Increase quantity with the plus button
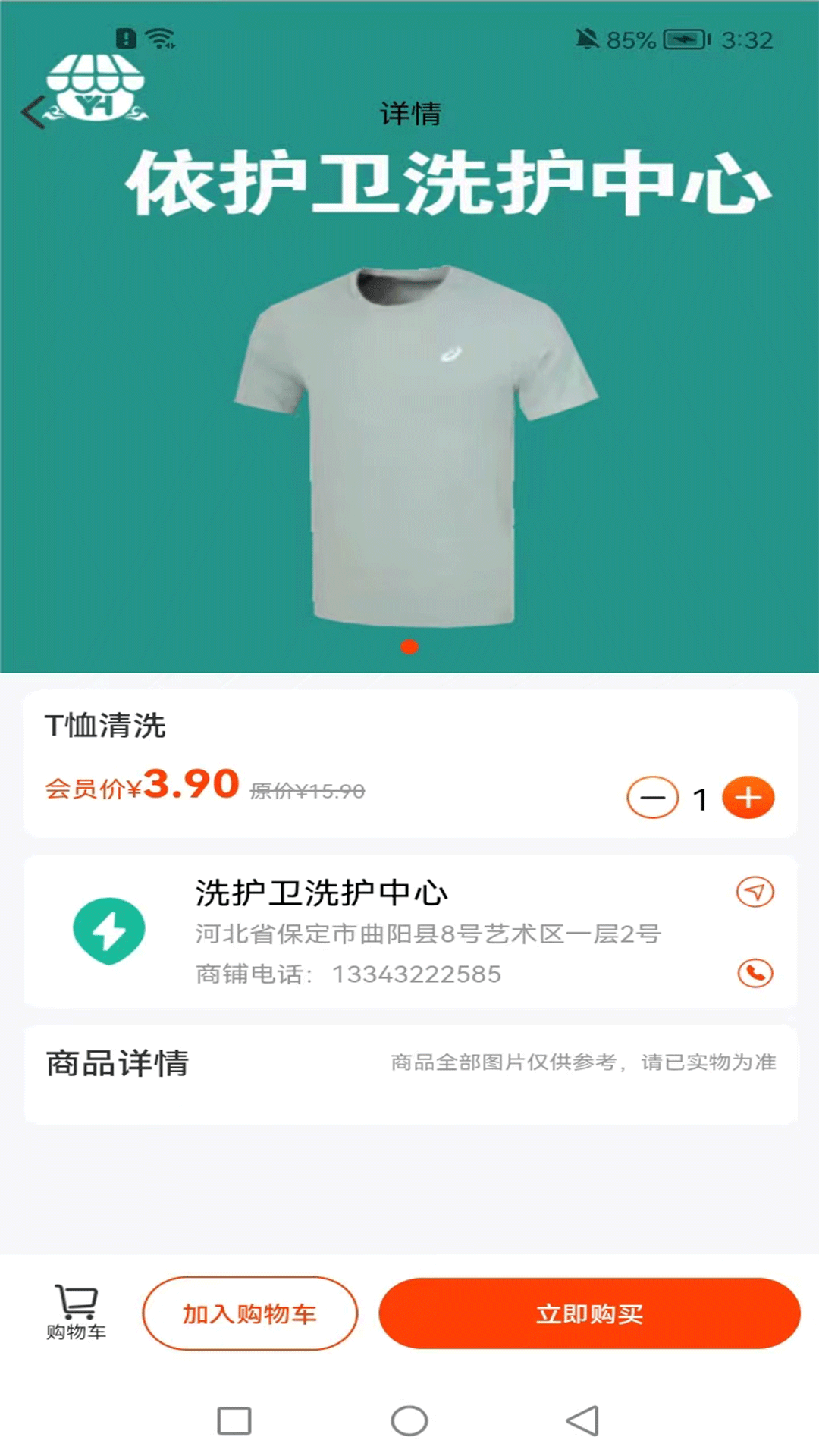The width and height of the screenshot is (819, 1456). point(749,797)
